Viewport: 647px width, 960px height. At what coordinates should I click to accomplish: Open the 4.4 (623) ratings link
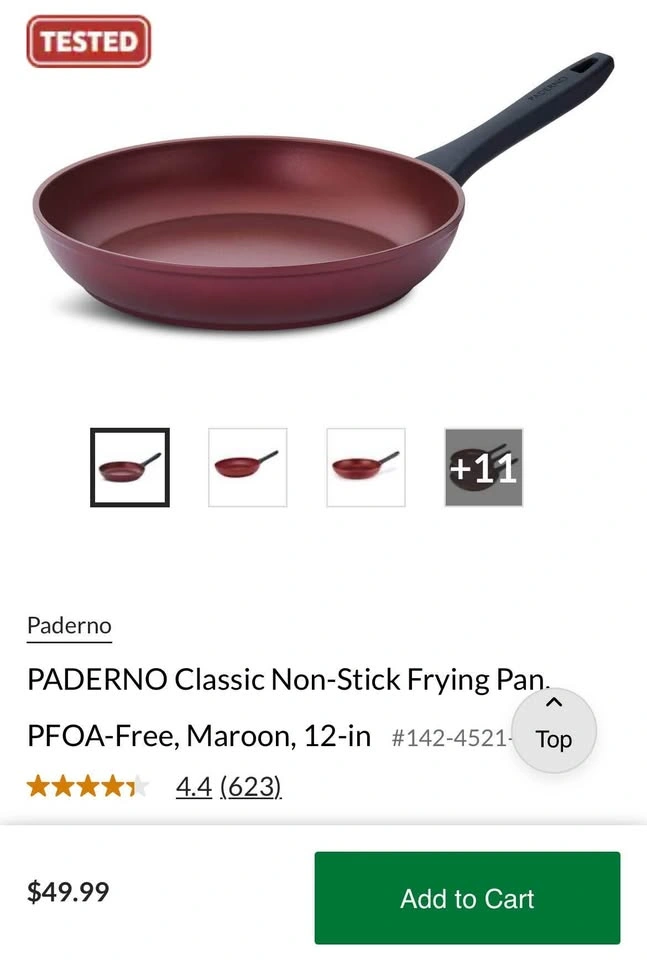tap(228, 787)
